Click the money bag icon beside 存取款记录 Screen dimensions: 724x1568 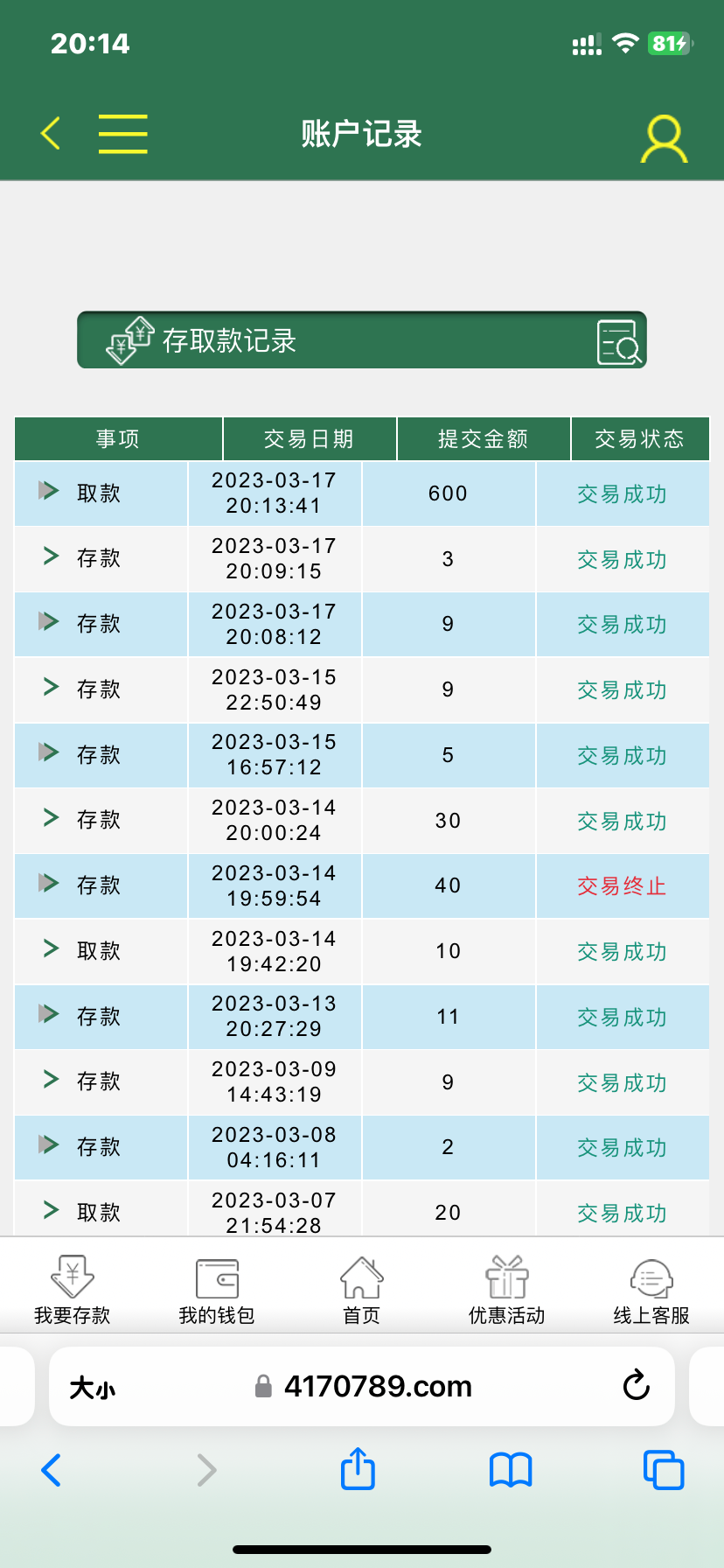pyautogui.click(x=128, y=341)
